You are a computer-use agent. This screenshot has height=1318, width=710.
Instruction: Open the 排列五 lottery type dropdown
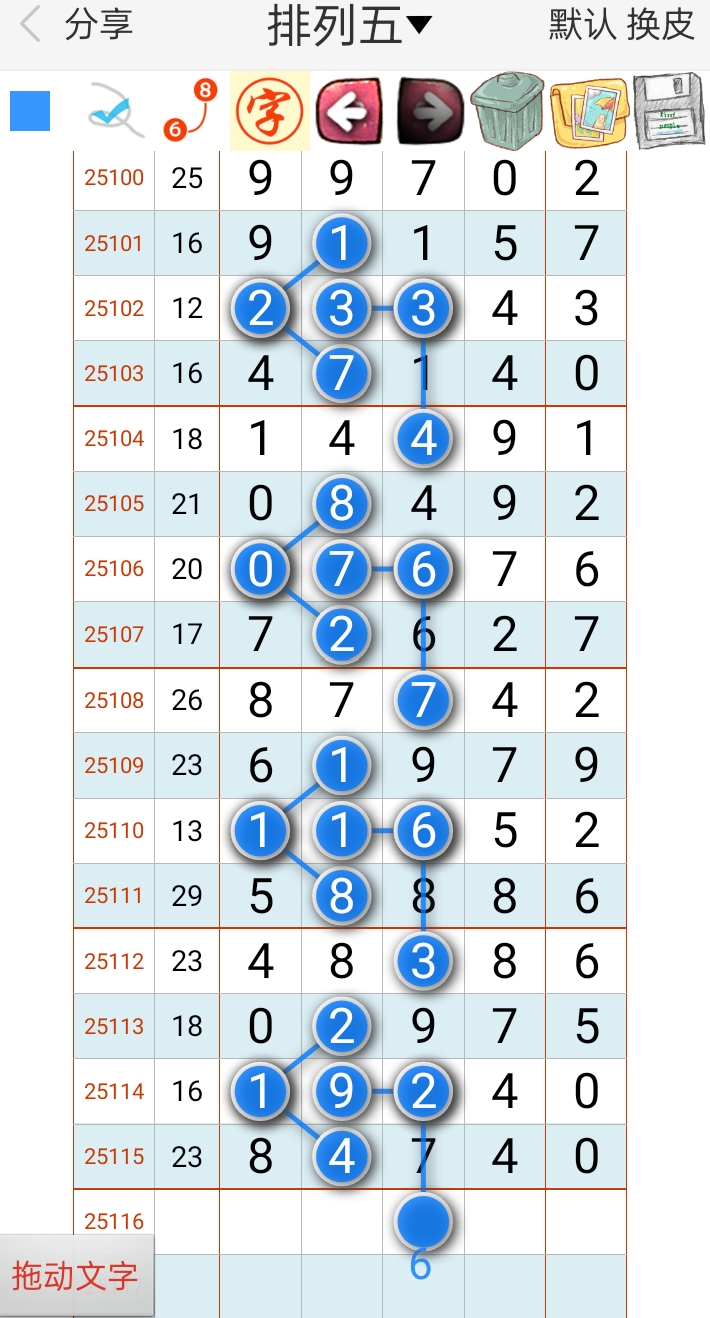click(349, 25)
